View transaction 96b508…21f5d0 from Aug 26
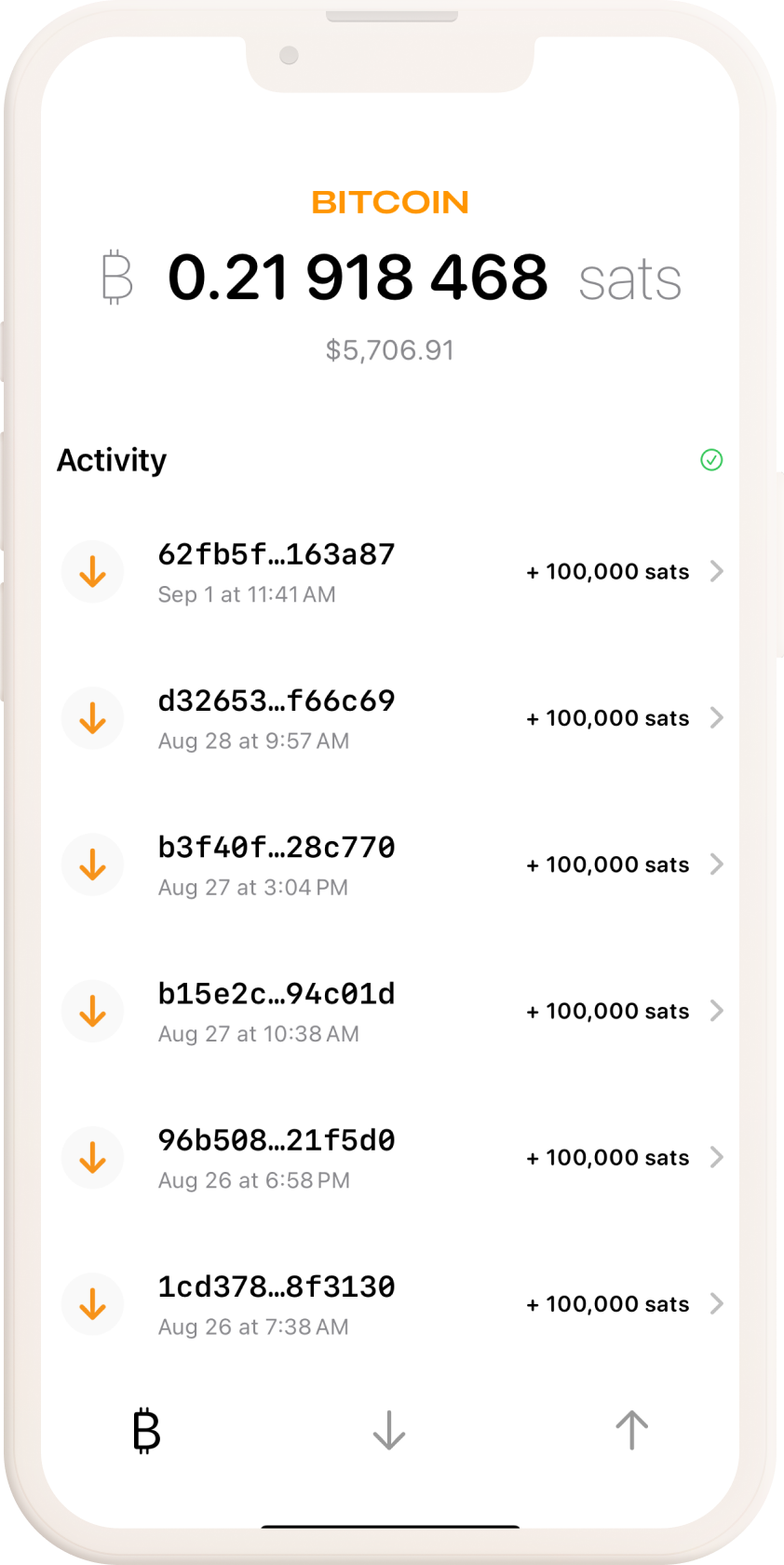The height and width of the screenshot is (1565, 784). point(391,1157)
